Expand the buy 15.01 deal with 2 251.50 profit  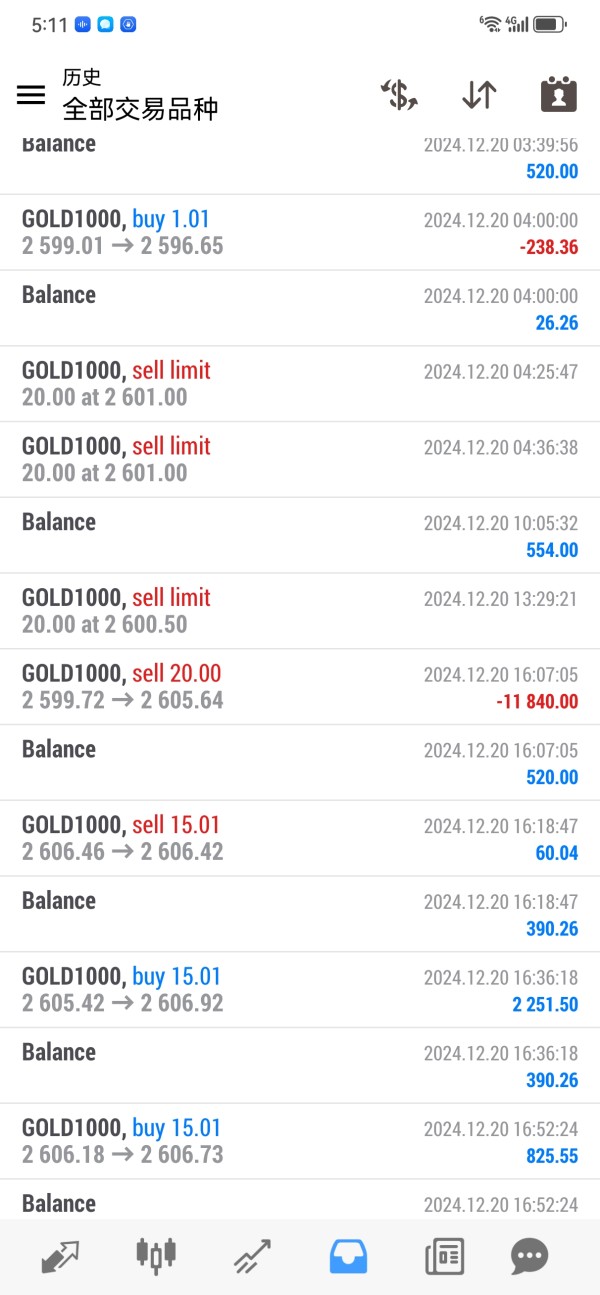300,990
